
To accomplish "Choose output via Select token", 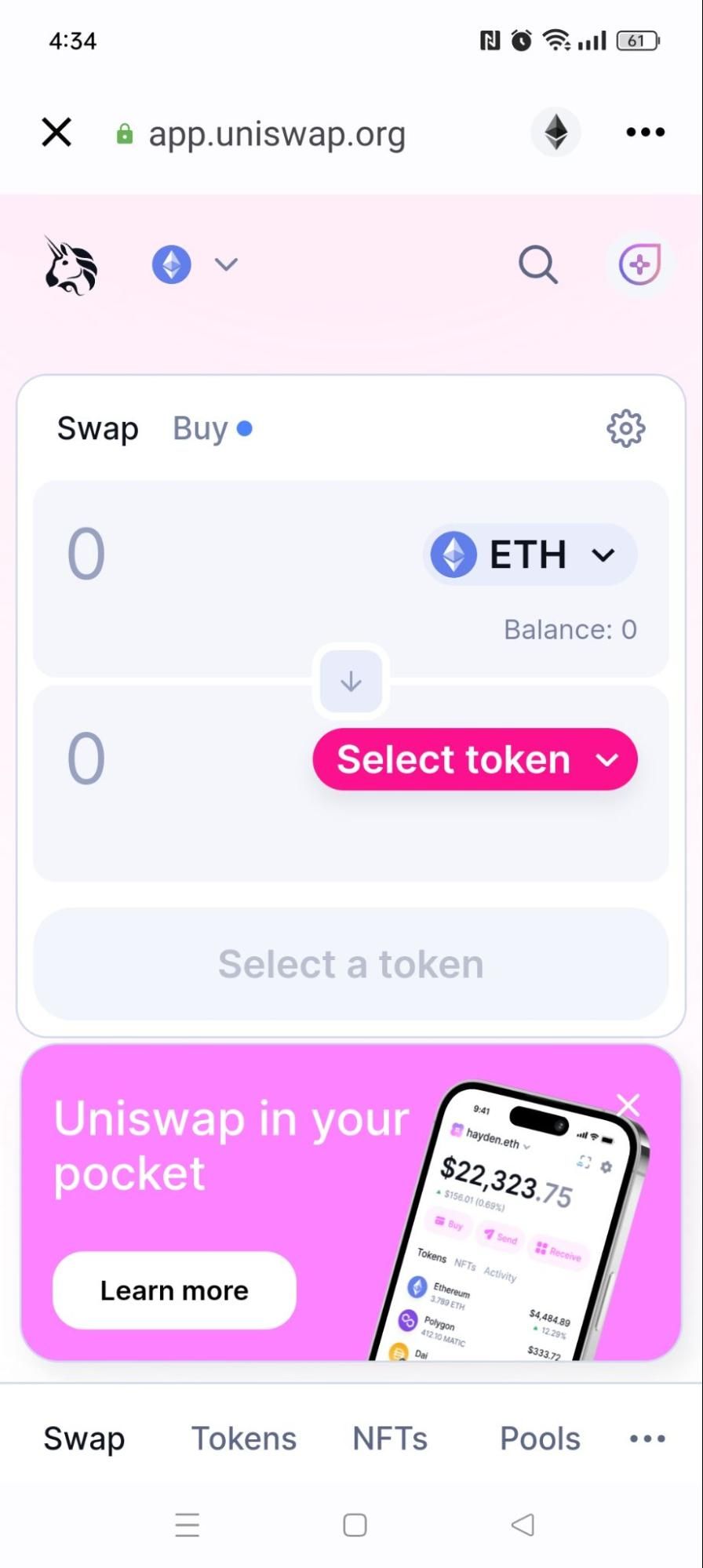I will [x=475, y=759].
